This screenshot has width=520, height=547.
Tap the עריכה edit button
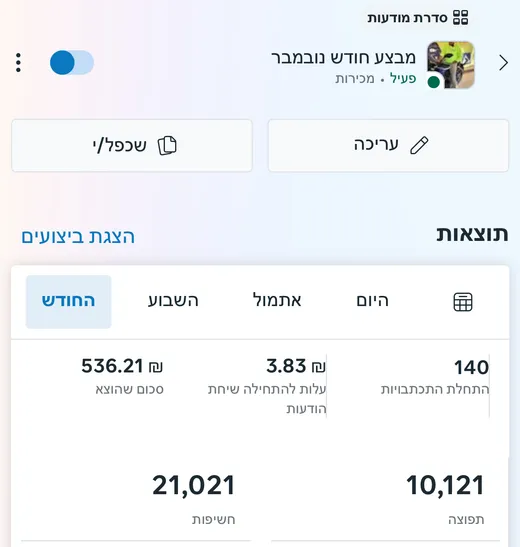click(388, 145)
